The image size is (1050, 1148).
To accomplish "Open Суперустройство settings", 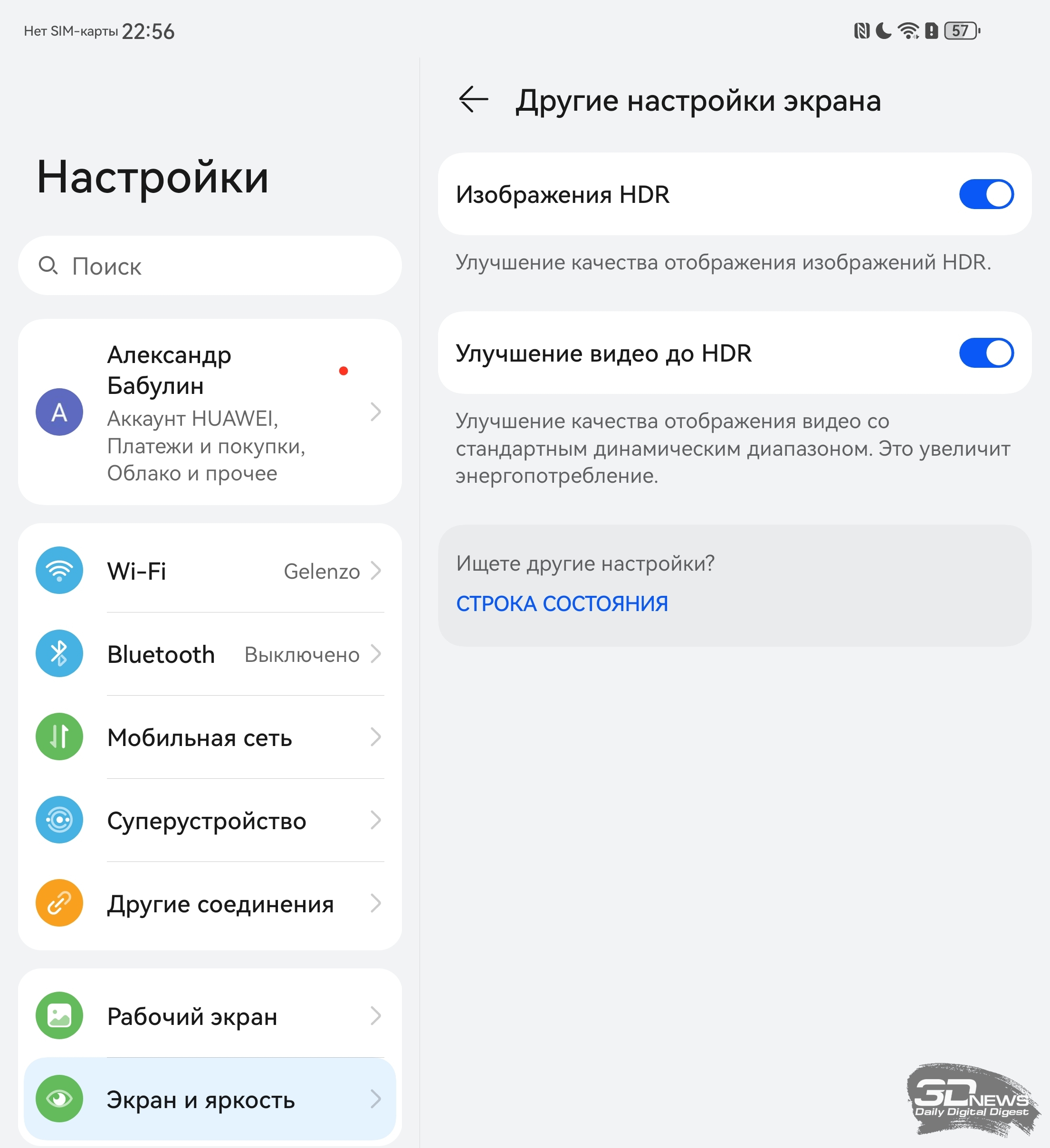I will [210, 821].
